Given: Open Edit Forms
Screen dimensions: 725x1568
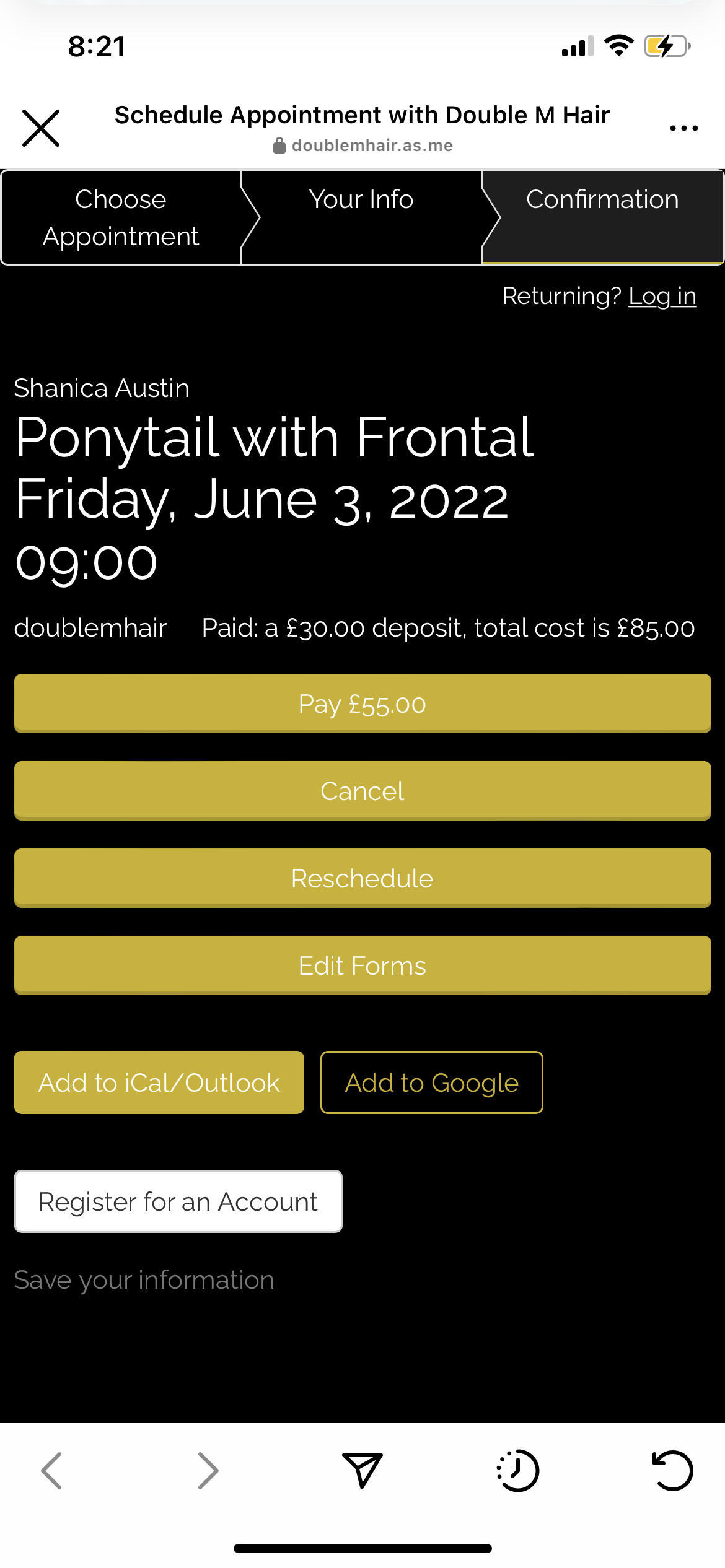Looking at the screenshot, I should (x=362, y=965).
